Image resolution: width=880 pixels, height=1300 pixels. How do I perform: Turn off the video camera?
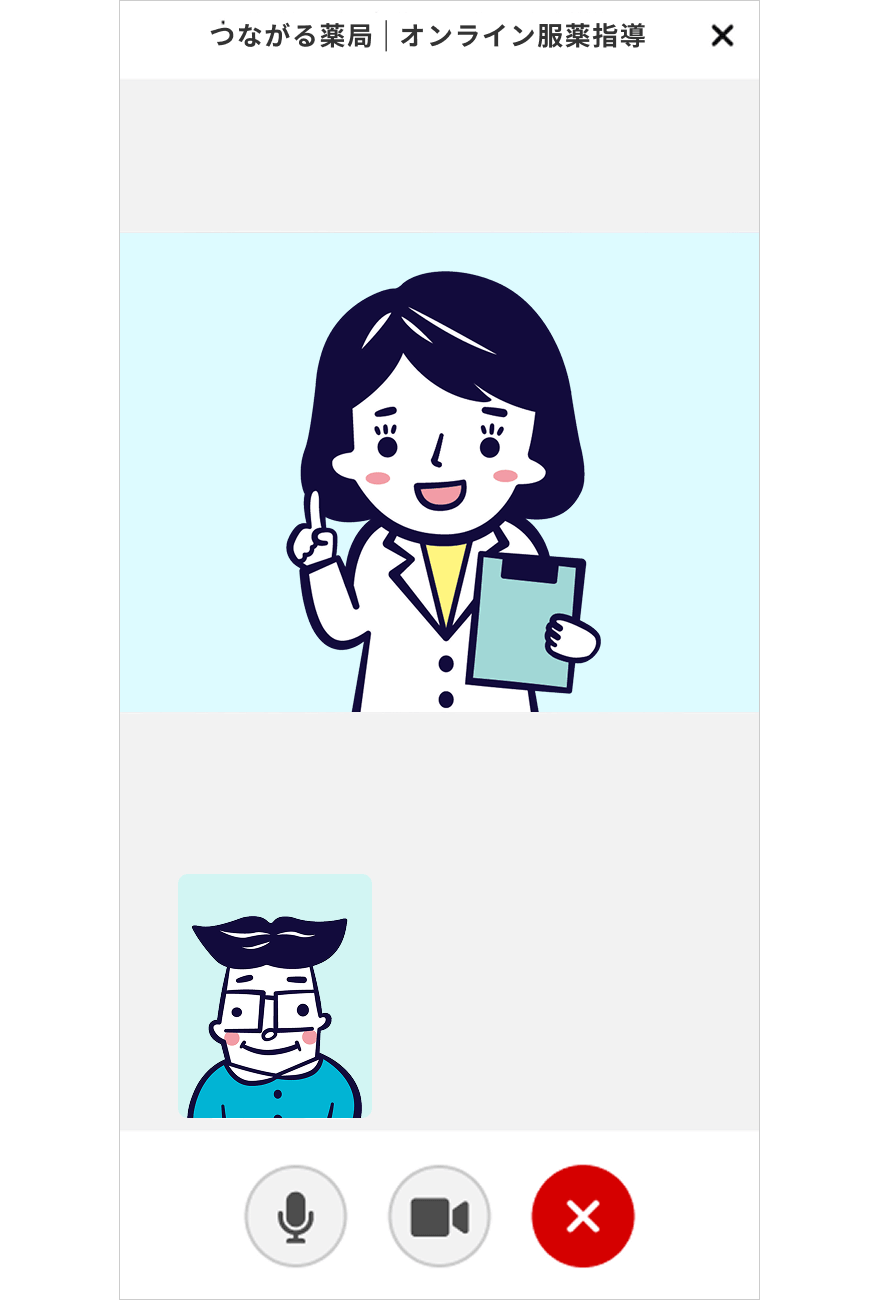(x=439, y=1217)
